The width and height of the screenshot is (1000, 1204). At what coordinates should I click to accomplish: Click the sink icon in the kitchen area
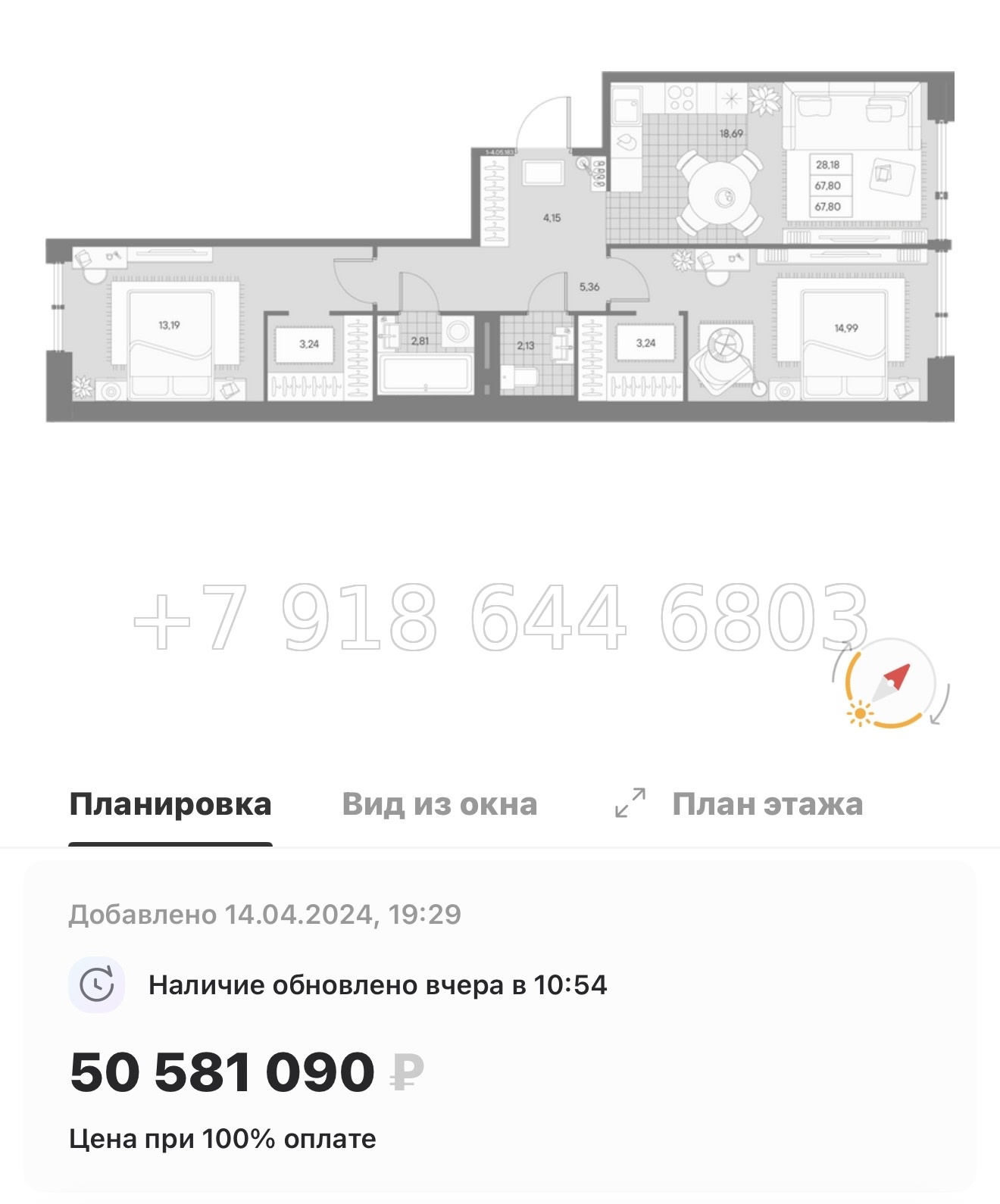(x=627, y=105)
